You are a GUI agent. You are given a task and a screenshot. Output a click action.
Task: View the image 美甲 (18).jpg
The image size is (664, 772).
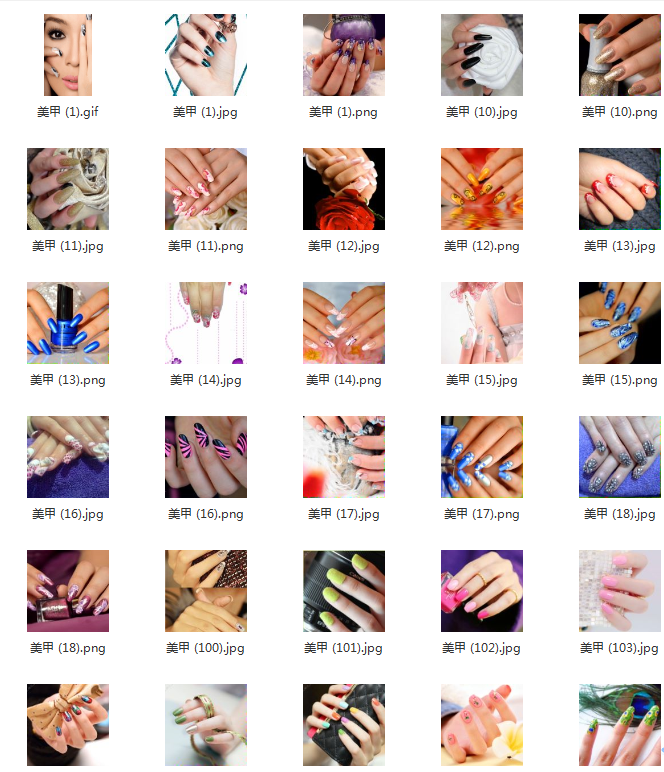tap(620, 457)
